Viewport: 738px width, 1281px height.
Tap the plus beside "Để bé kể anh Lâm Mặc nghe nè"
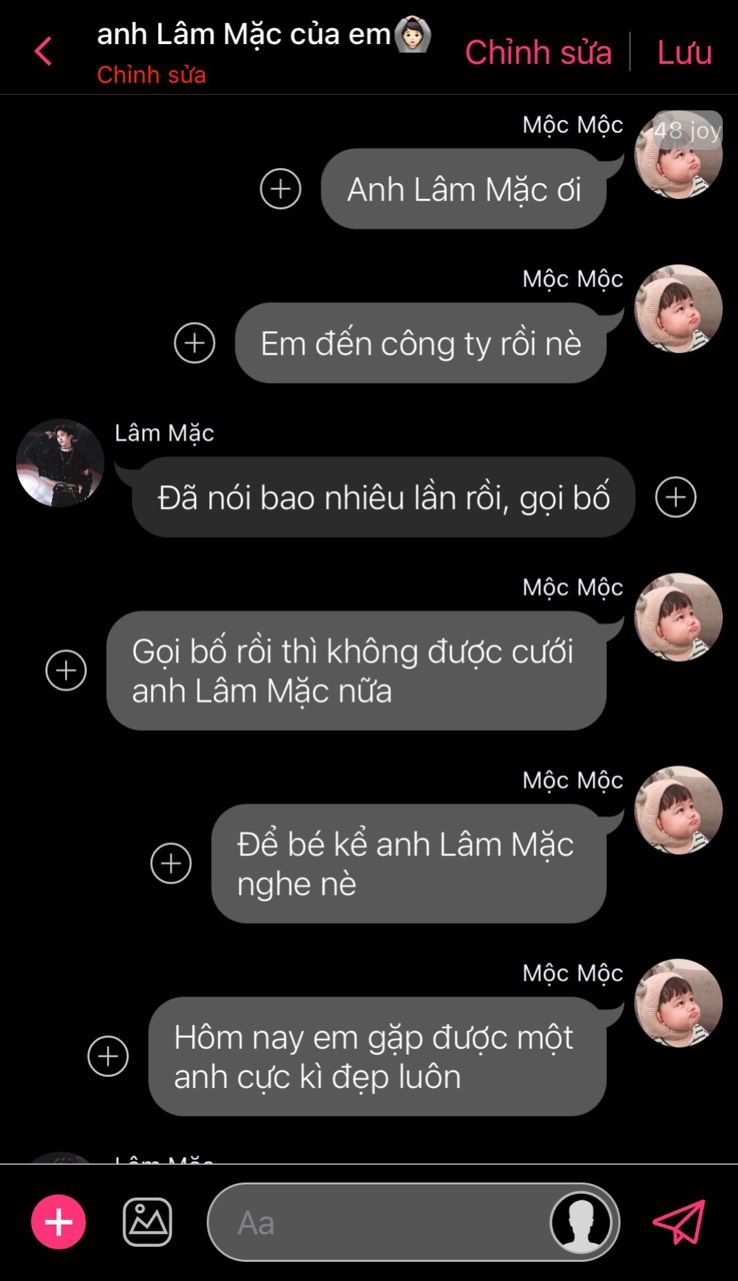click(171, 863)
